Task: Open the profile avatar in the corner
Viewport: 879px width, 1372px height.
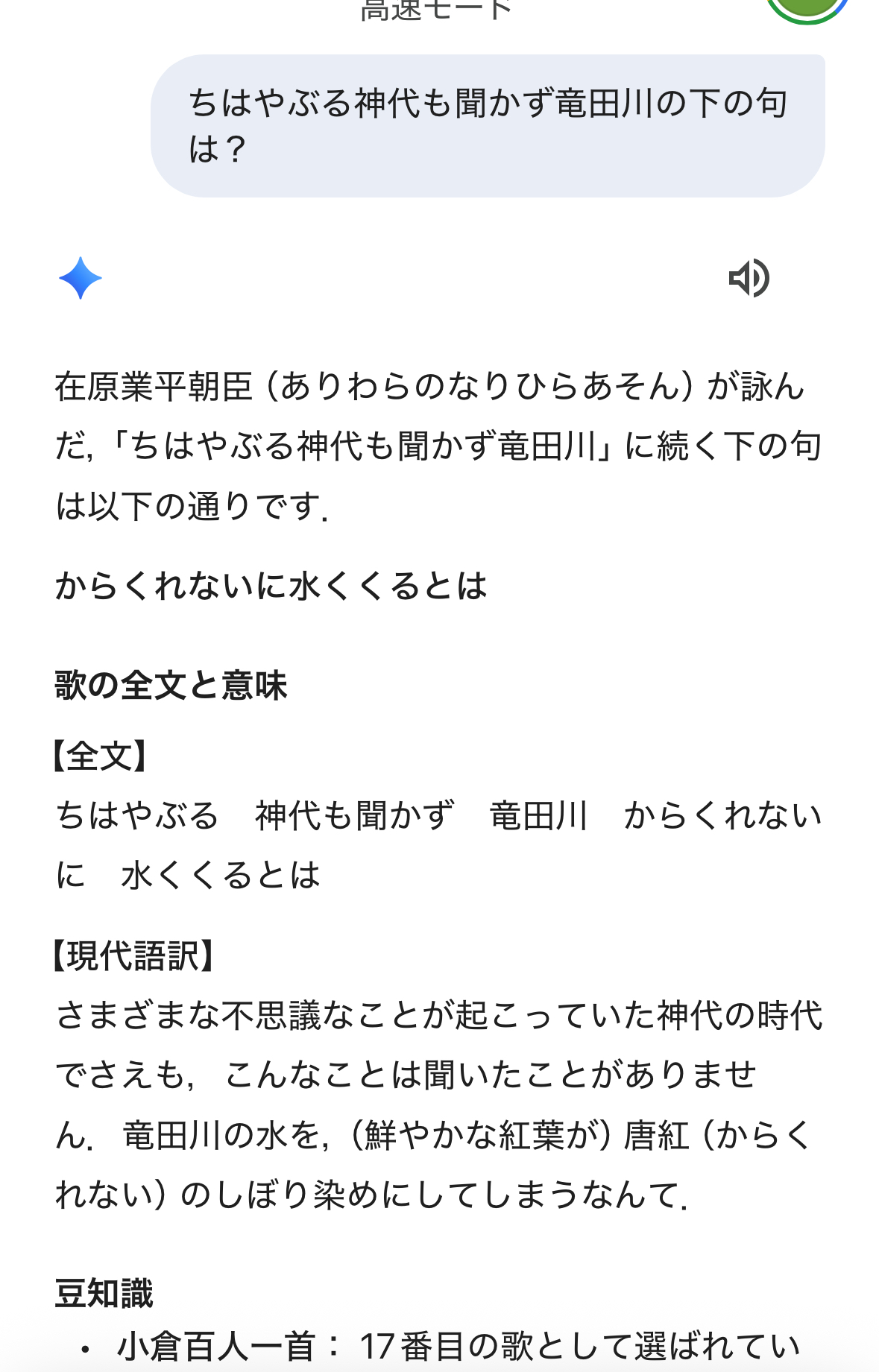Action: 807,7
